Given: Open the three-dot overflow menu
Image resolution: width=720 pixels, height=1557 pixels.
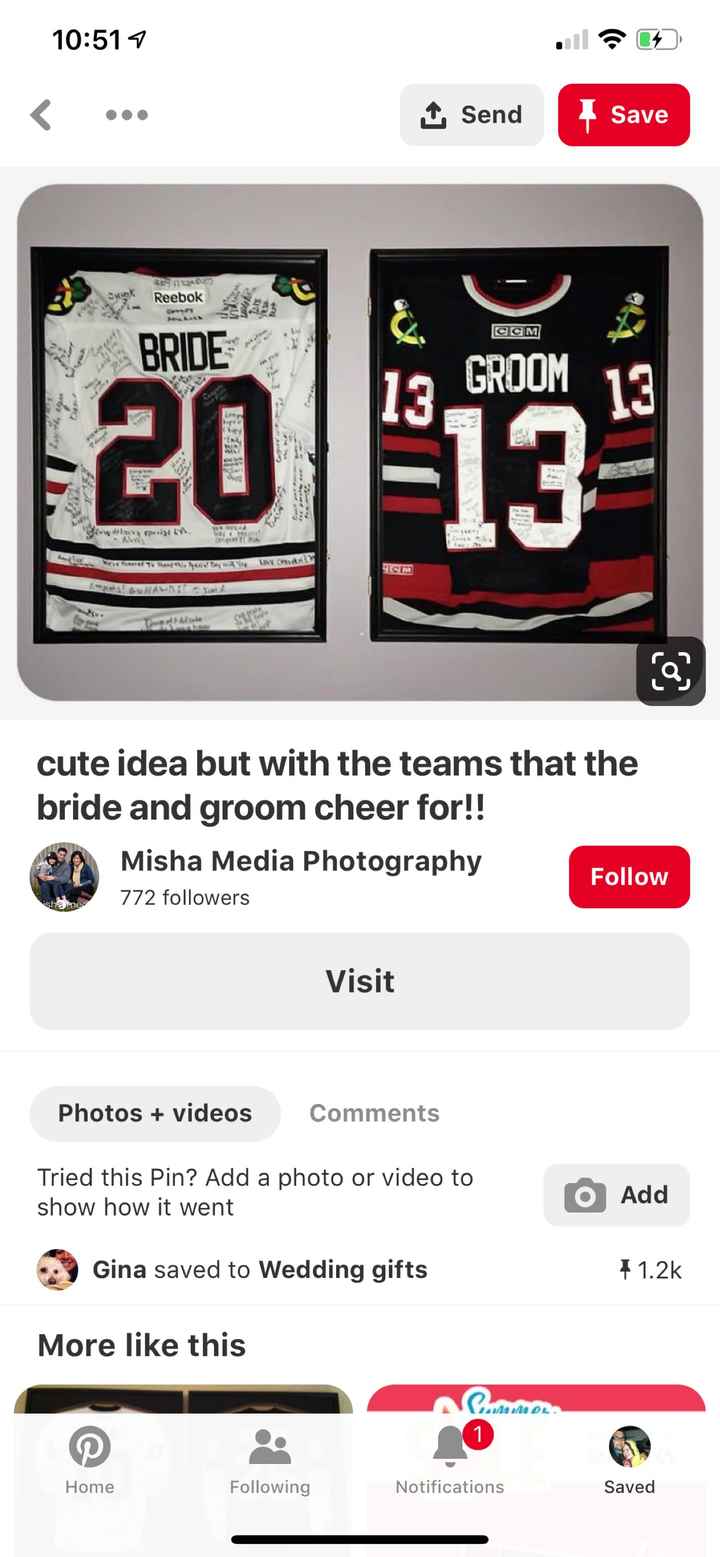Looking at the screenshot, I should [x=127, y=115].
